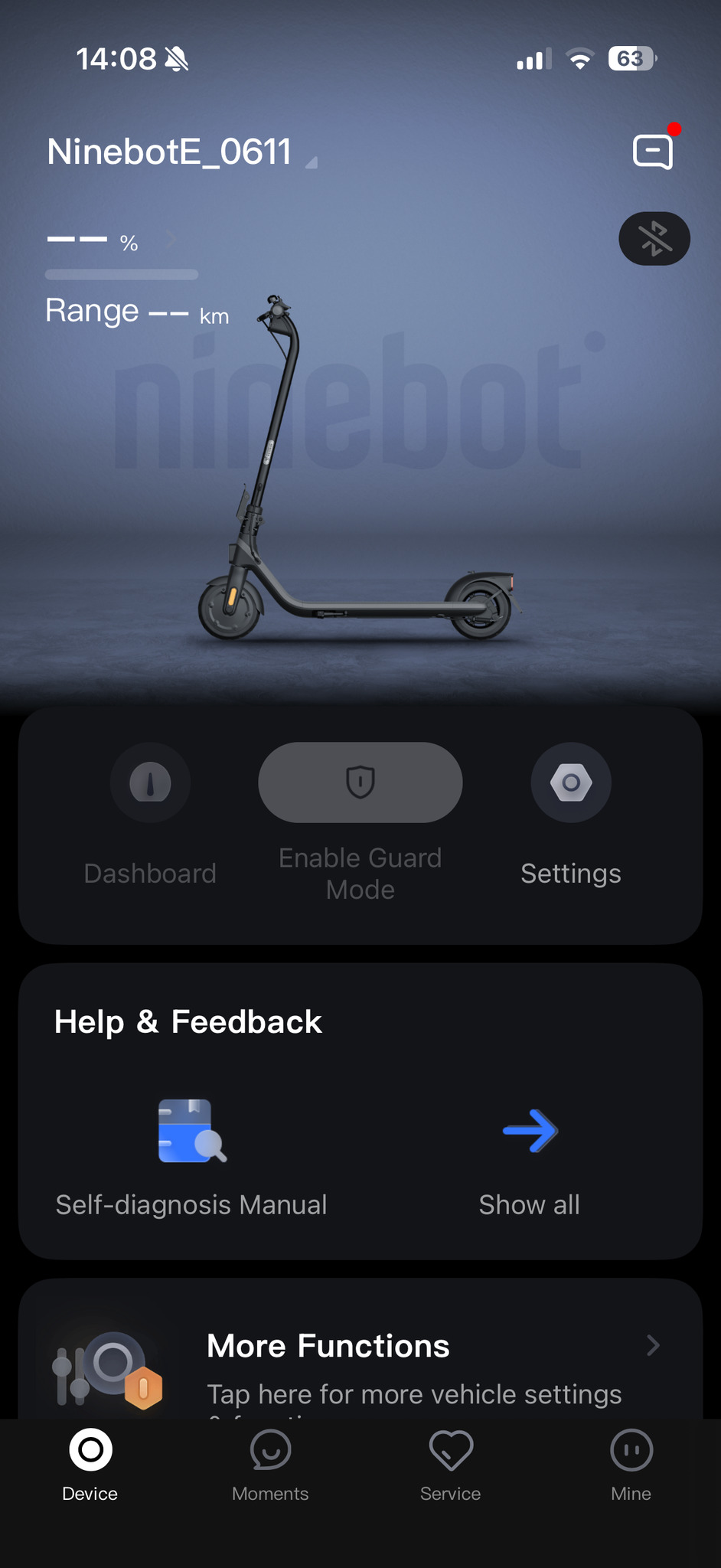Expand the NinebotE_0611 device selector
721x1568 pixels.
click(182, 152)
